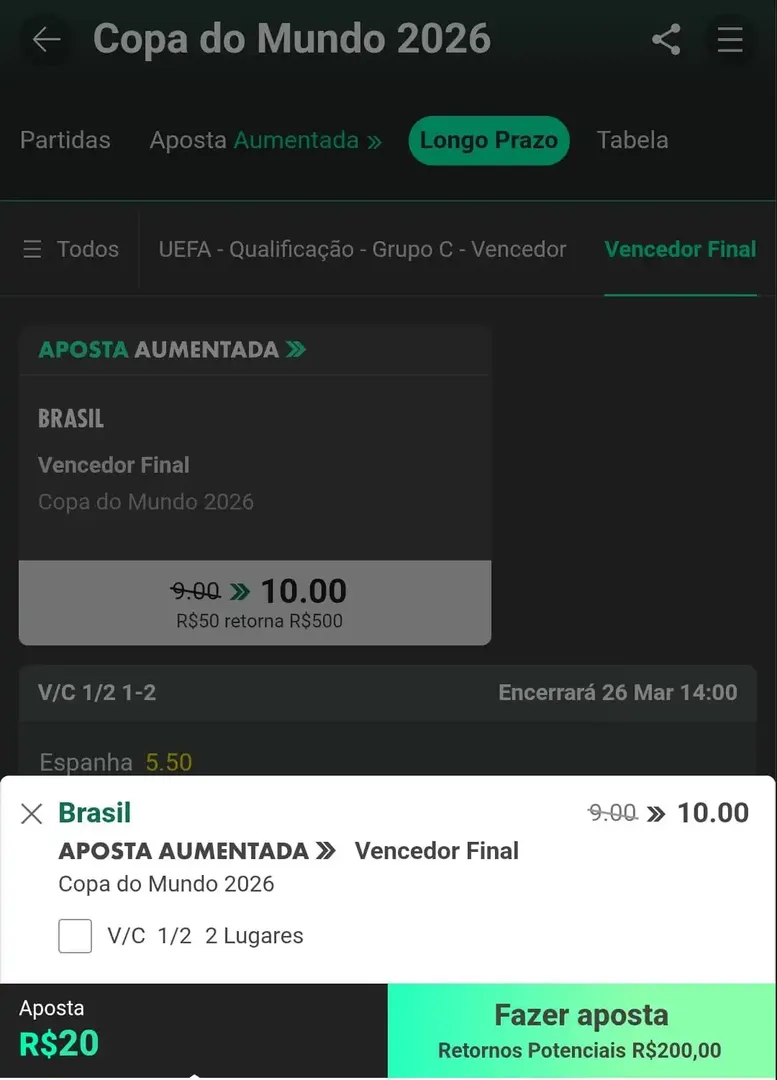Tap the R$20 stake amount to edit it
The height and width of the screenshot is (1080, 777).
pos(58,1043)
